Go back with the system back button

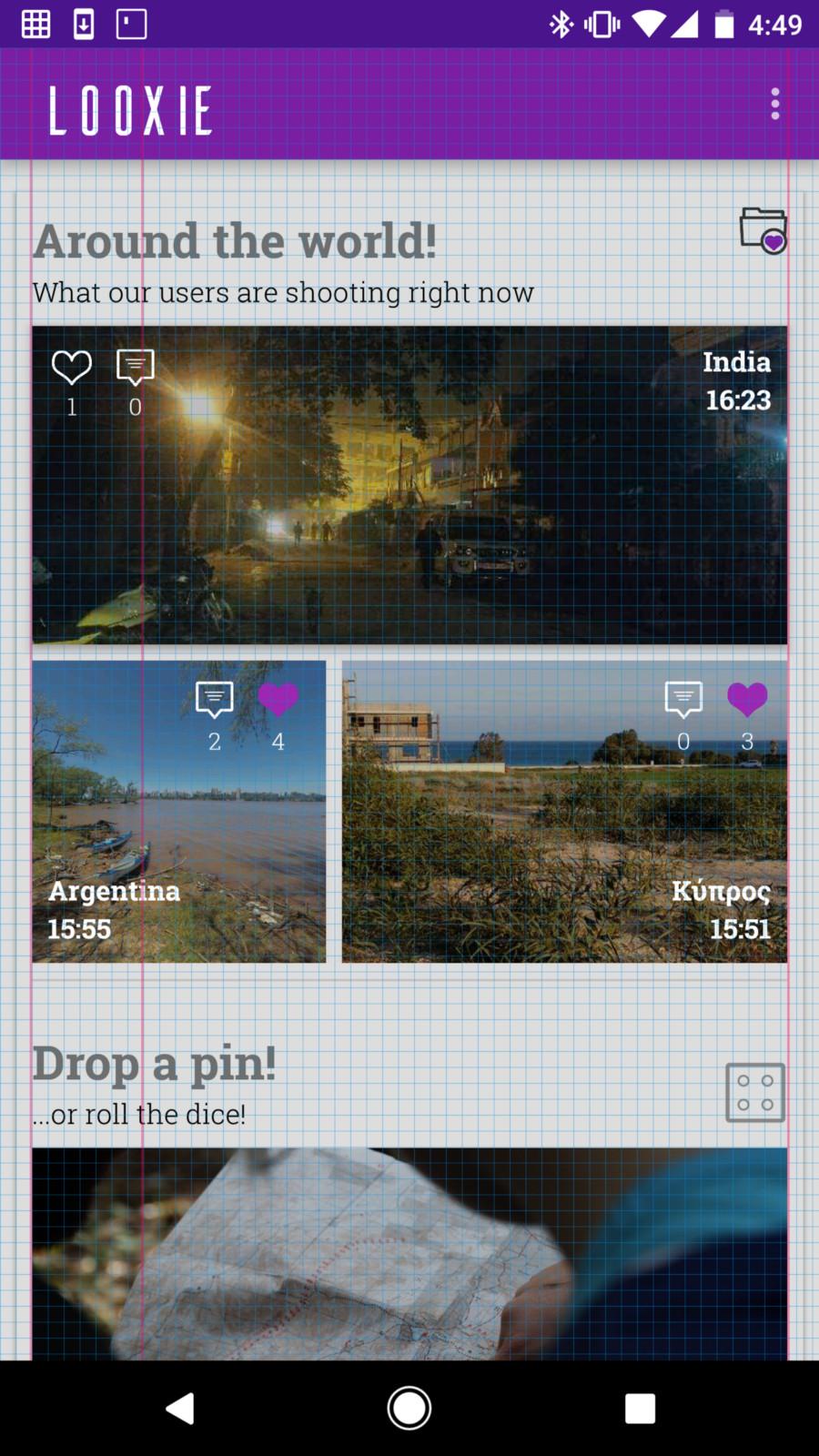tap(180, 1408)
